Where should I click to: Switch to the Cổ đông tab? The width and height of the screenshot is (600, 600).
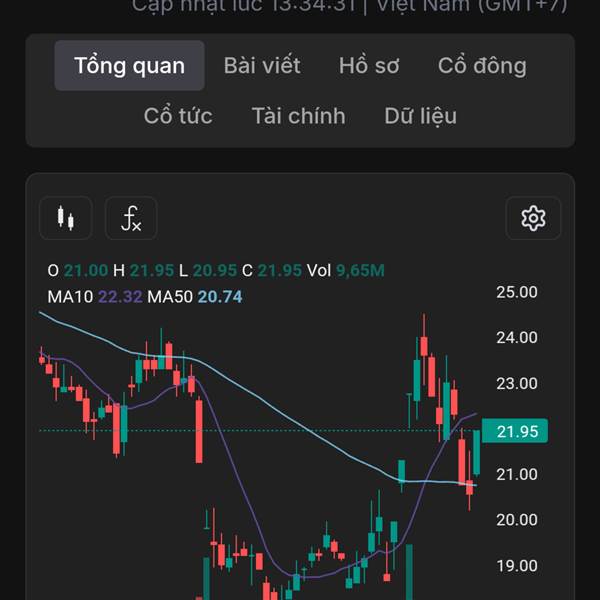coord(482,66)
